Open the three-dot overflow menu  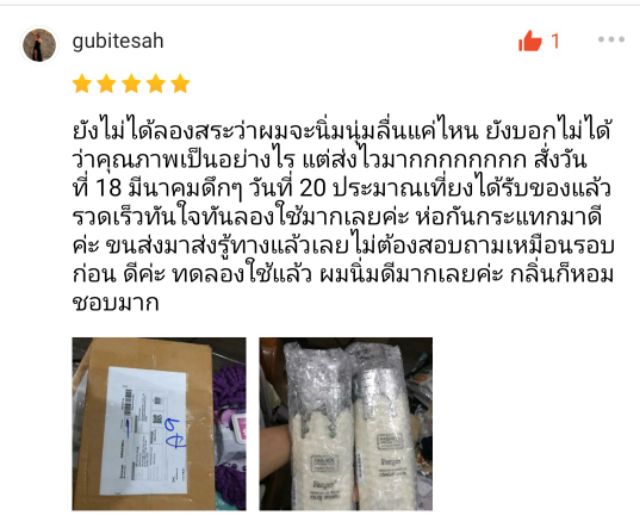[x=611, y=40]
